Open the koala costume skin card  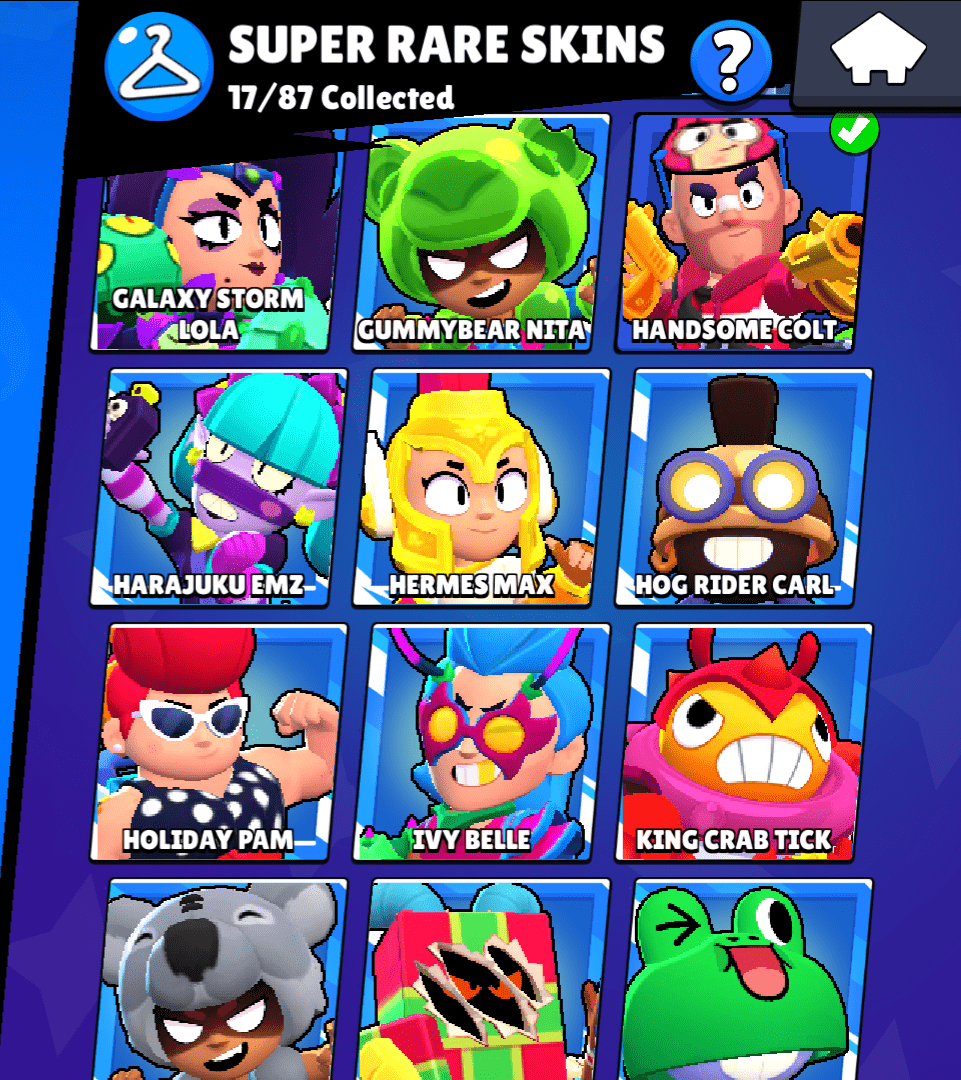click(x=222, y=980)
